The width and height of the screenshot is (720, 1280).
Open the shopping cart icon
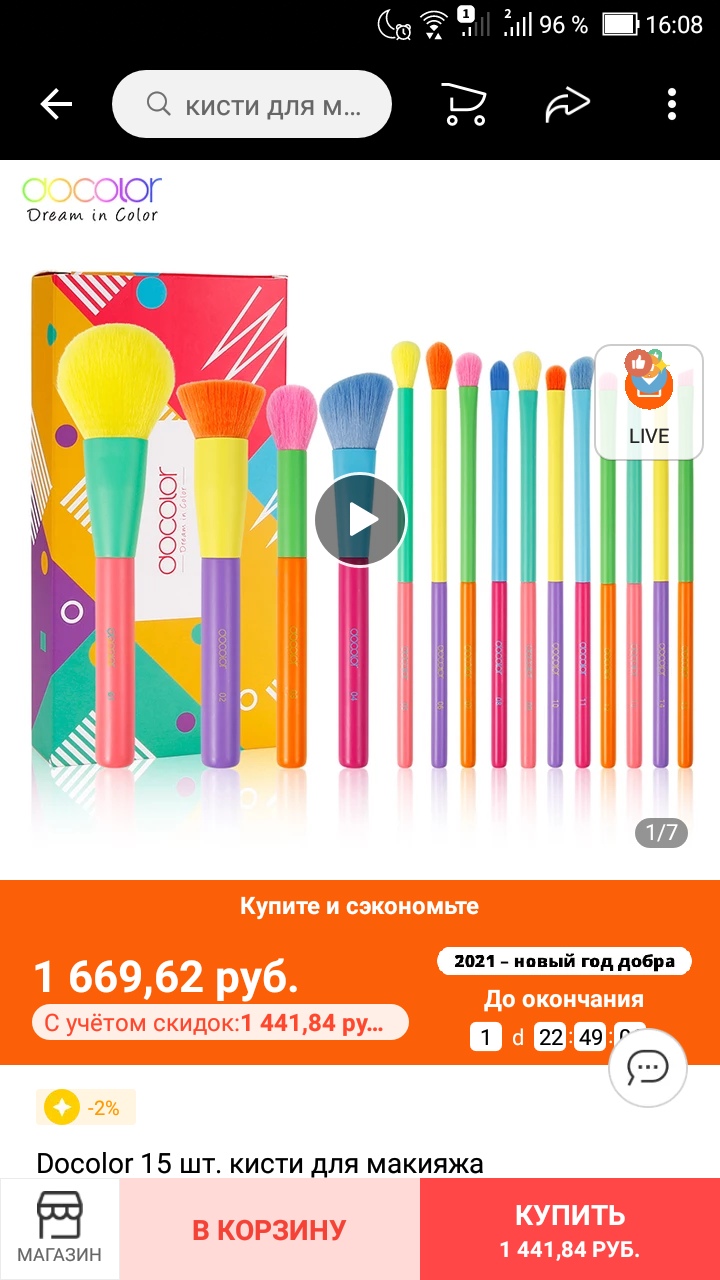coord(465,104)
